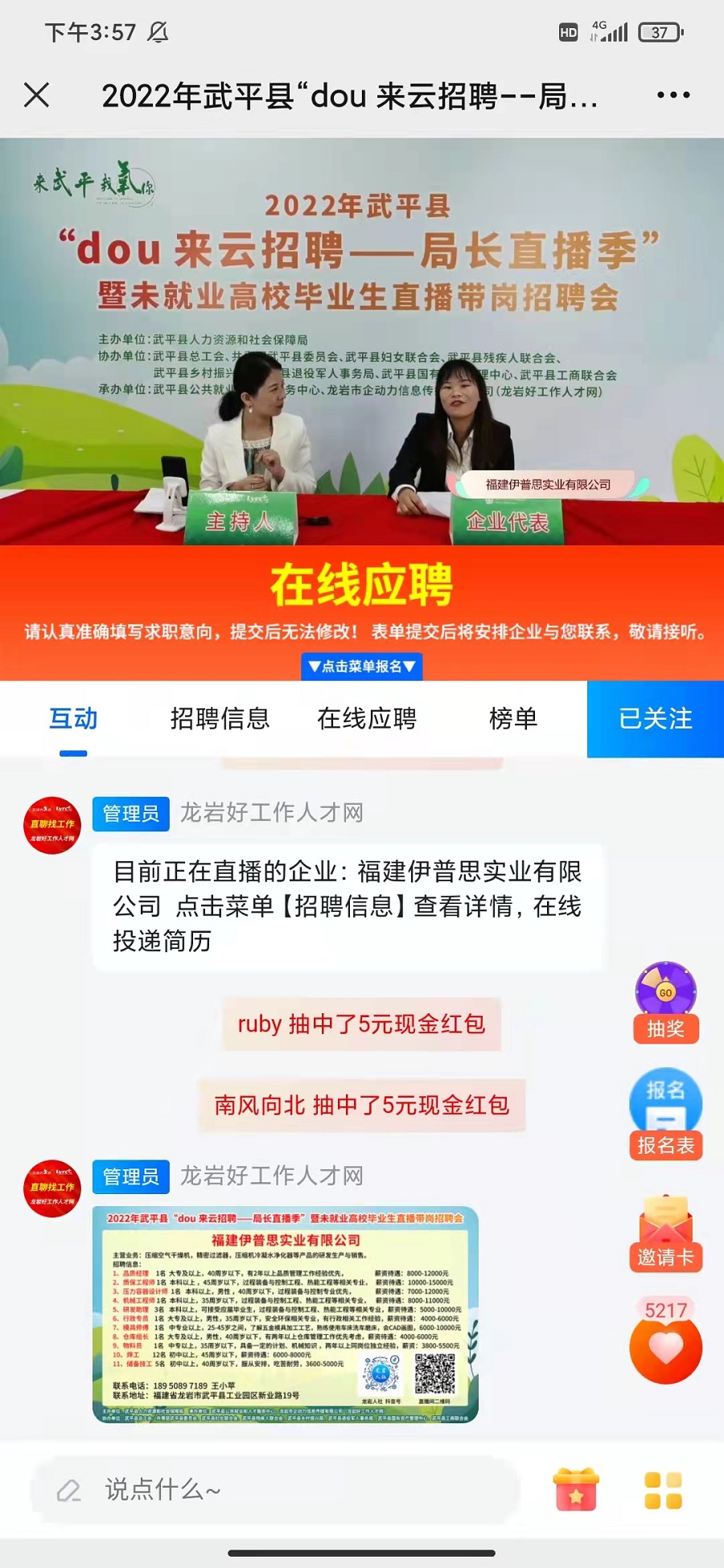This screenshot has height=1568, width=724.
Task: Open the 榜单 tab
Action: (513, 718)
